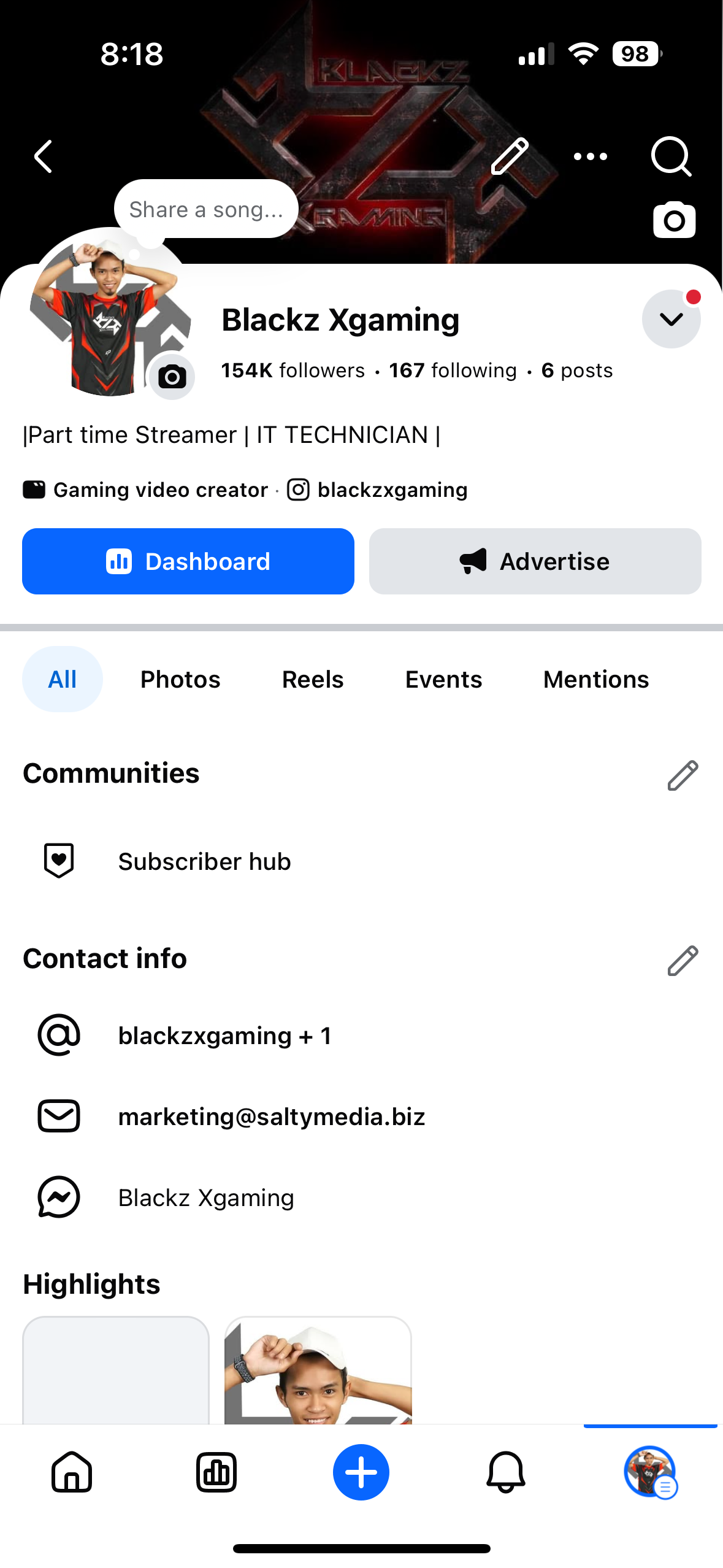The image size is (723, 1568).
Task: Update profile picture via its camera badge
Action: click(x=172, y=377)
